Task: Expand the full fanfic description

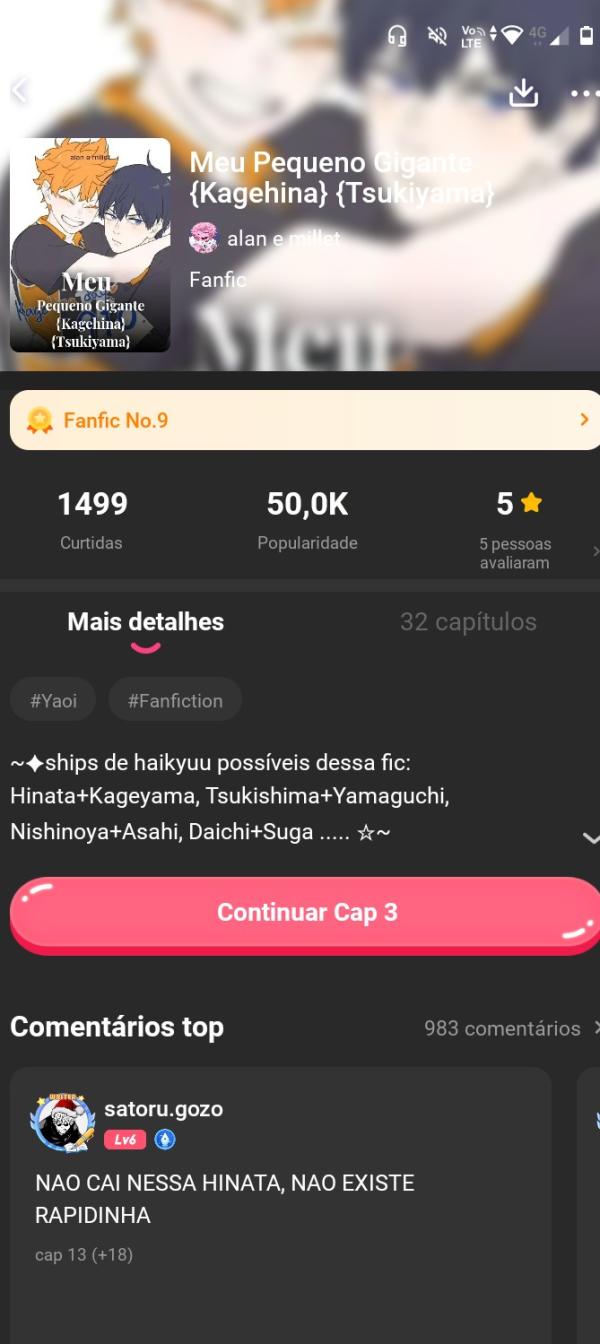Action: click(x=590, y=838)
